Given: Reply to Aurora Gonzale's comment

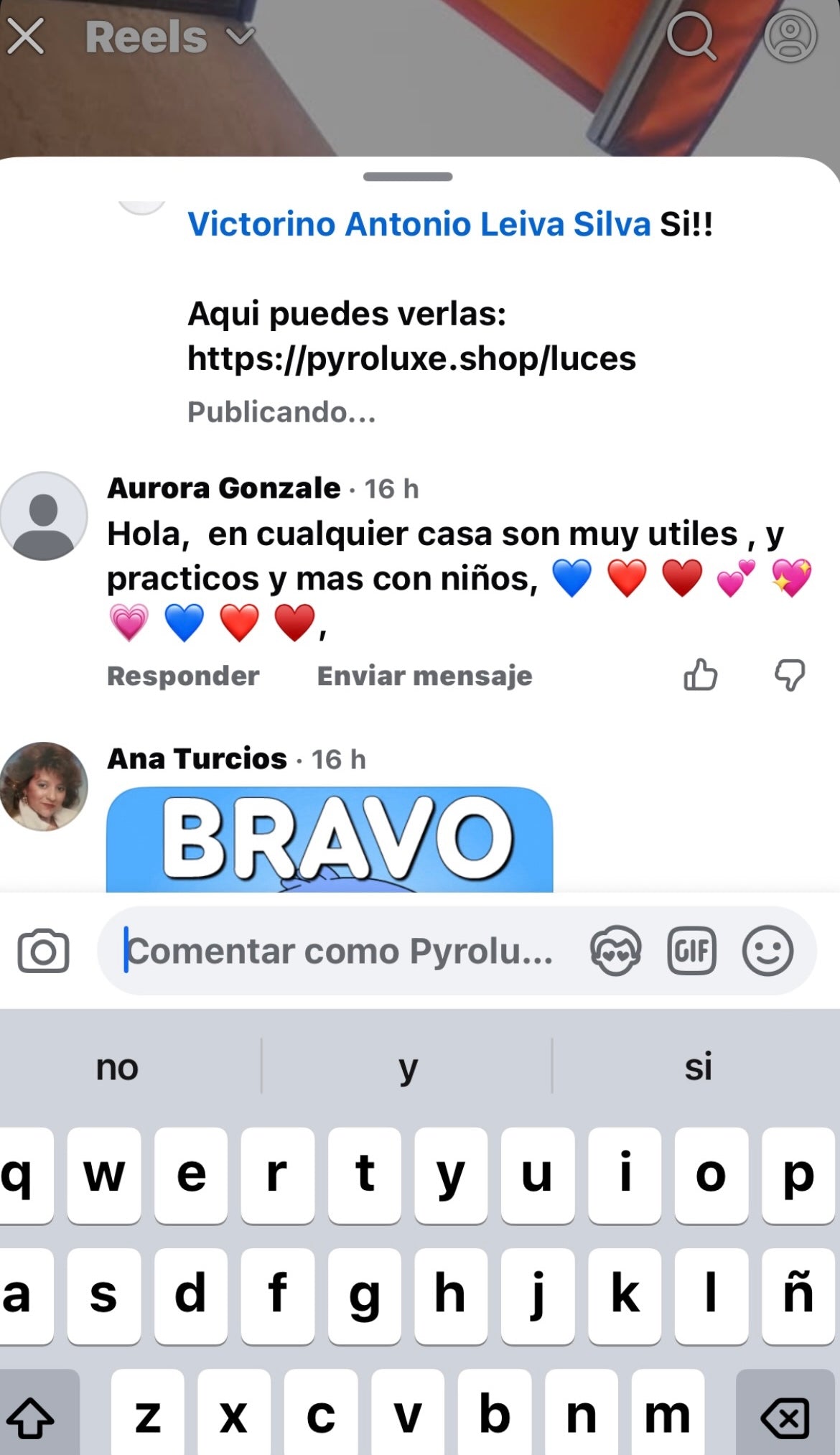Looking at the screenshot, I should coord(183,676).
